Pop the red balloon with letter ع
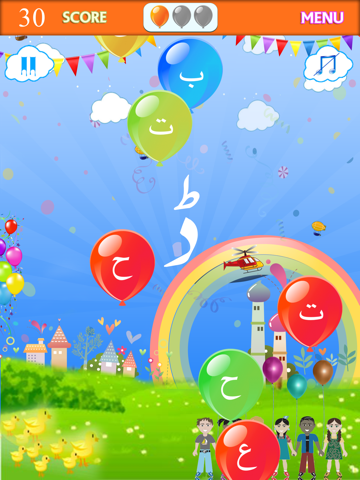 248,452
